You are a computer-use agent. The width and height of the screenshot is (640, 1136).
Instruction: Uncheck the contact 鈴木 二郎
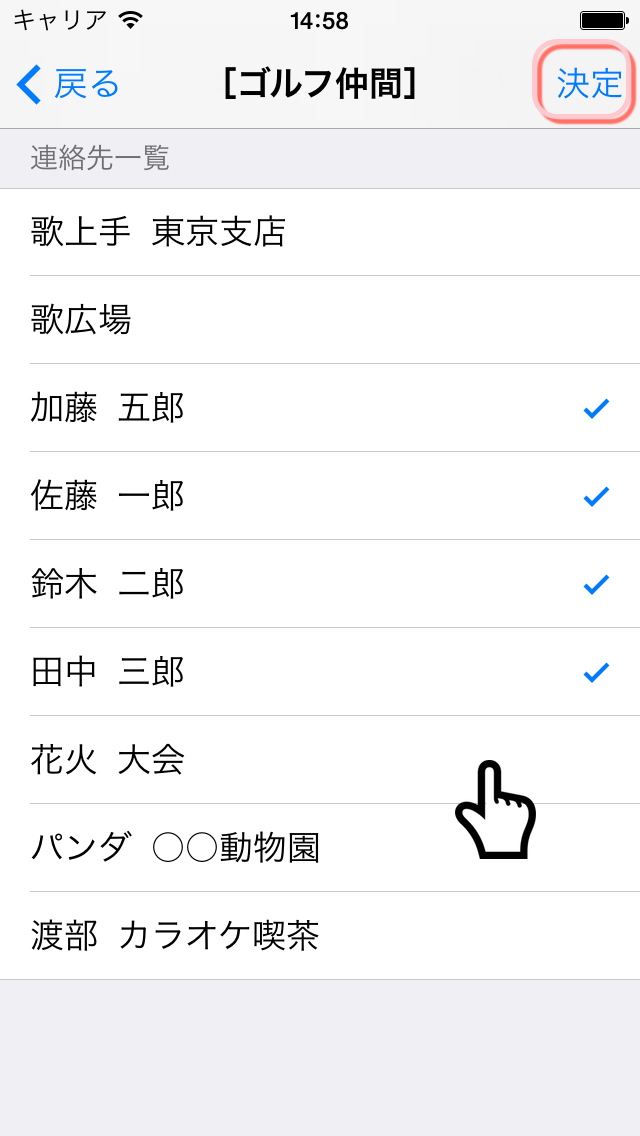[x=320, y=585]
